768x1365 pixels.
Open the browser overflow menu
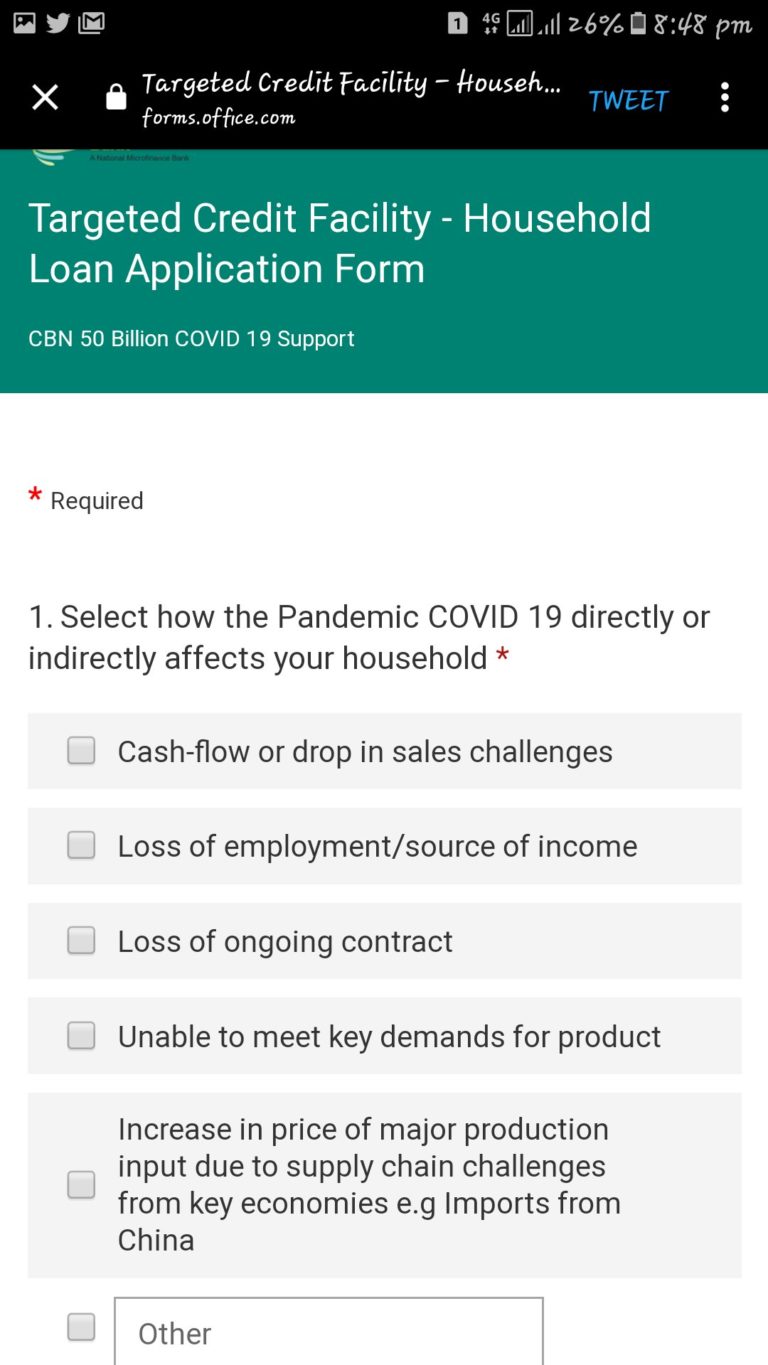coord(725,98)
